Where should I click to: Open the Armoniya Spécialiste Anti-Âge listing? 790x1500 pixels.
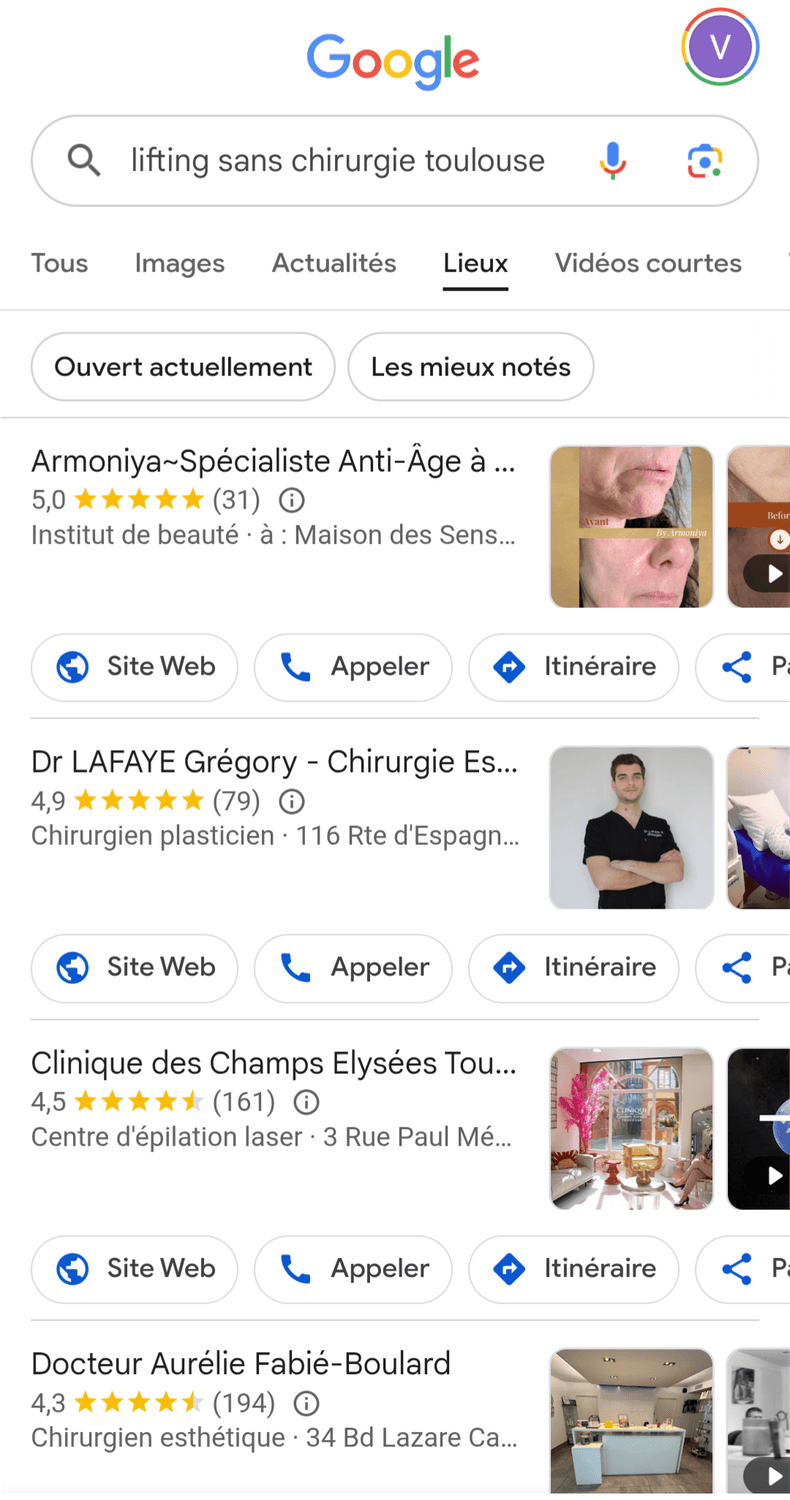[273, 461]
